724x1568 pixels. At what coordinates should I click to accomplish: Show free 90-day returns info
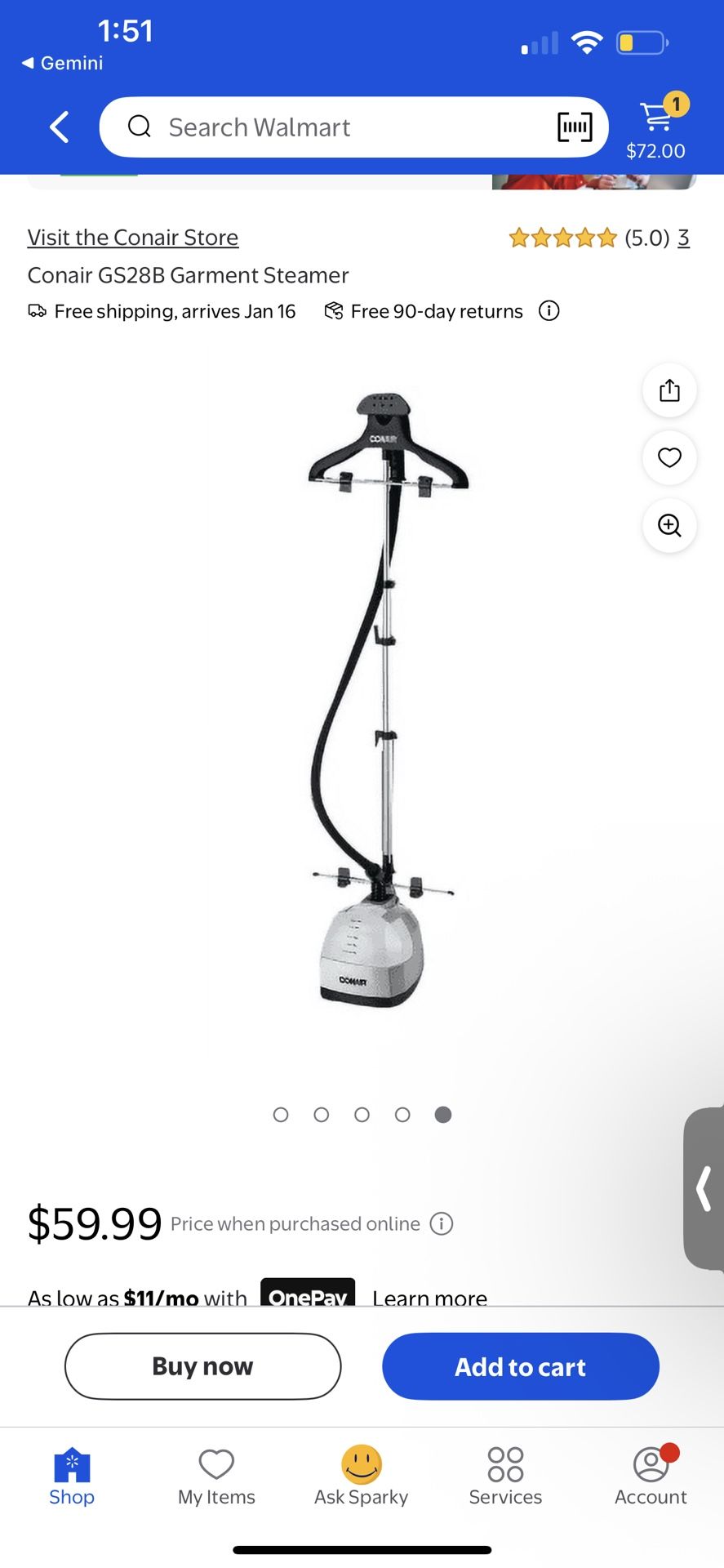tap(549, 311)
